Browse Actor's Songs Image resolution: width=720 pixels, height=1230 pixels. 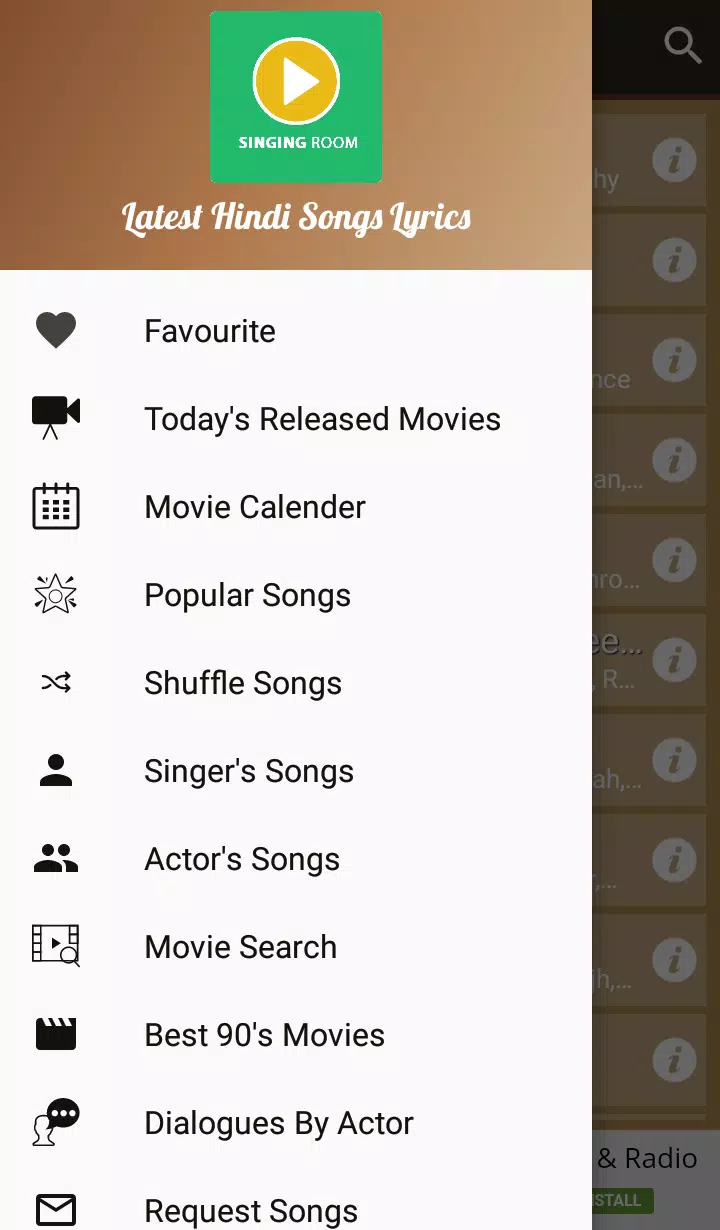[x=296, y=859]
